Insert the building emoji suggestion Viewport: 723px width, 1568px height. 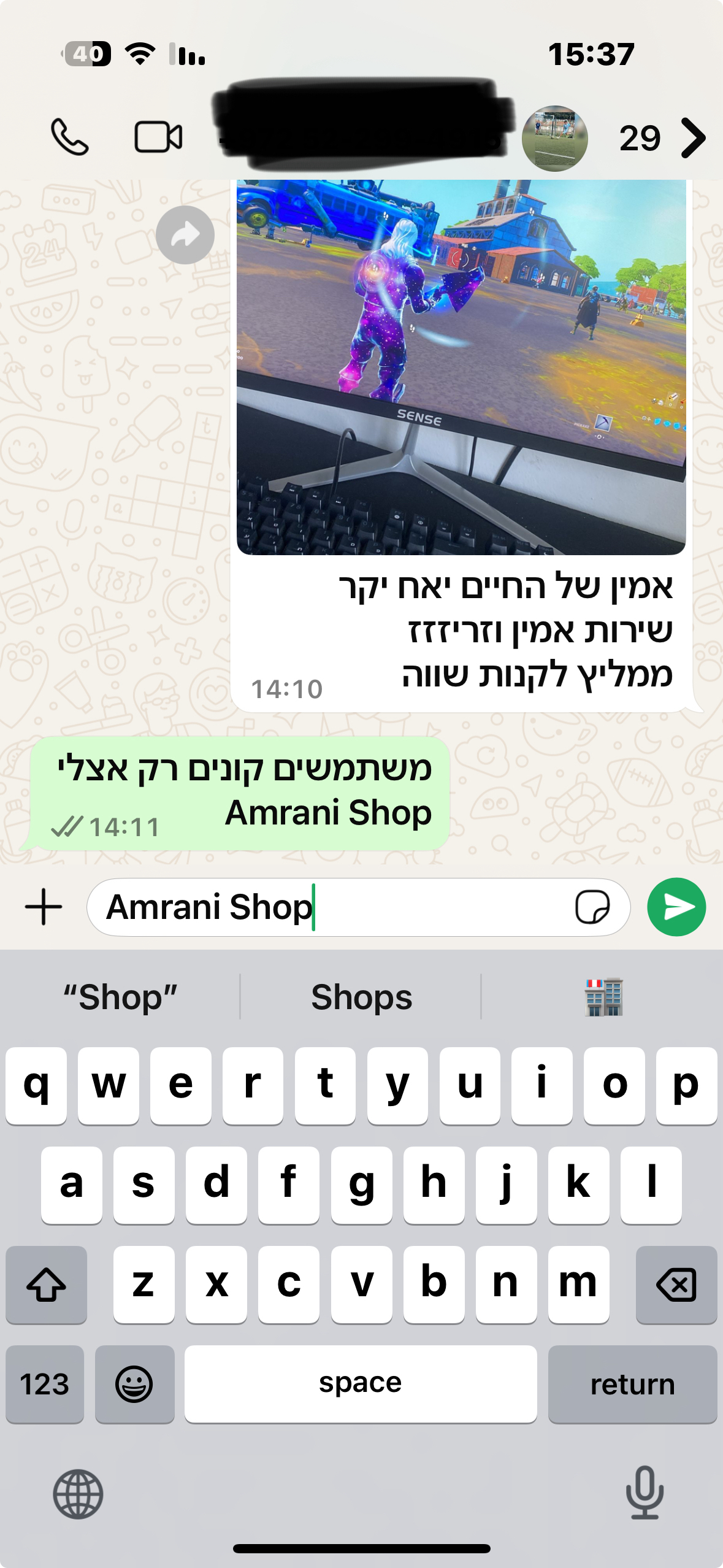click(603, 997)
